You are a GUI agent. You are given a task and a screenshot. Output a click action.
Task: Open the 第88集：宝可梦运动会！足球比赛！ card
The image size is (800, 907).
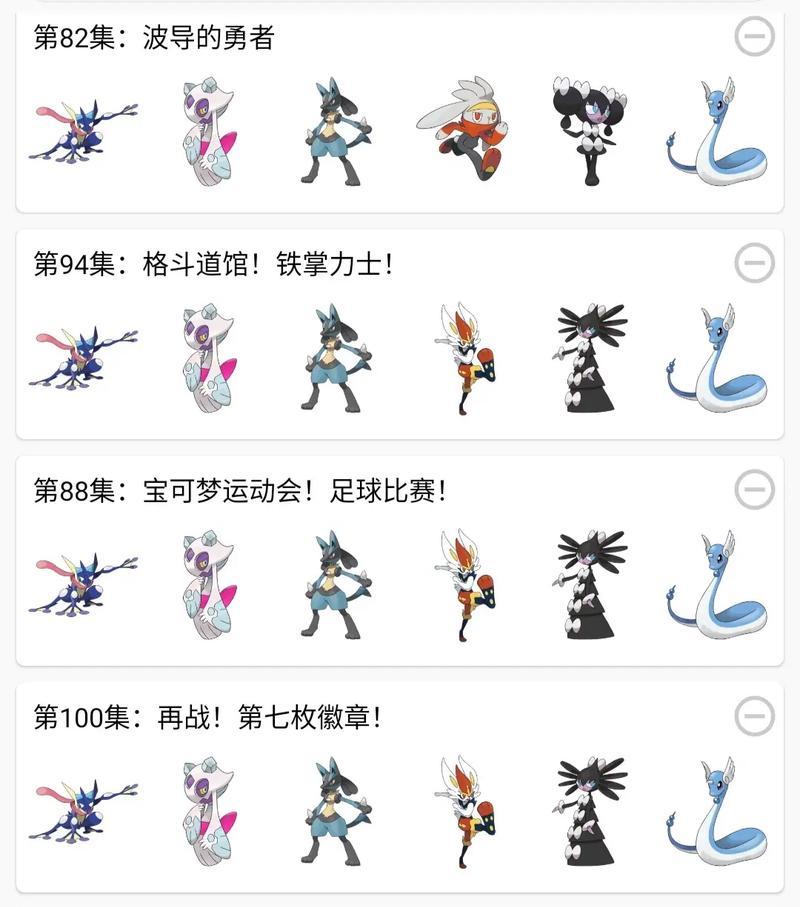[x=240, y=491]
